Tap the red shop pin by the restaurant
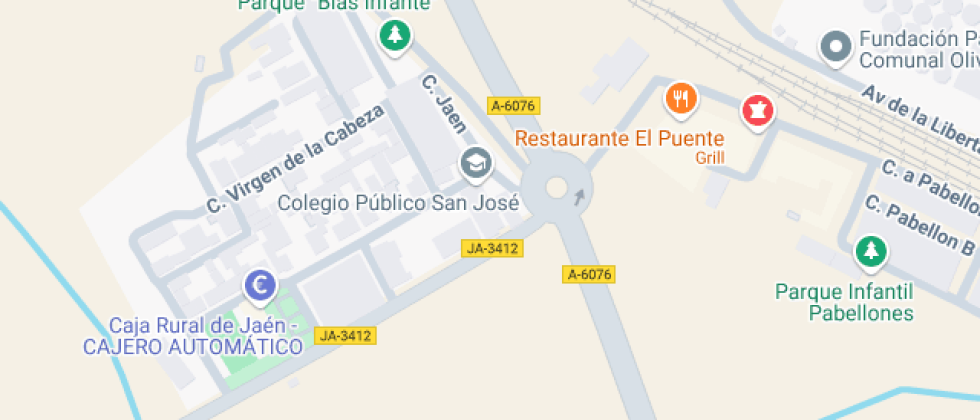Image resolution: width=980 pixels, height=420 pixels. [757, 109]
